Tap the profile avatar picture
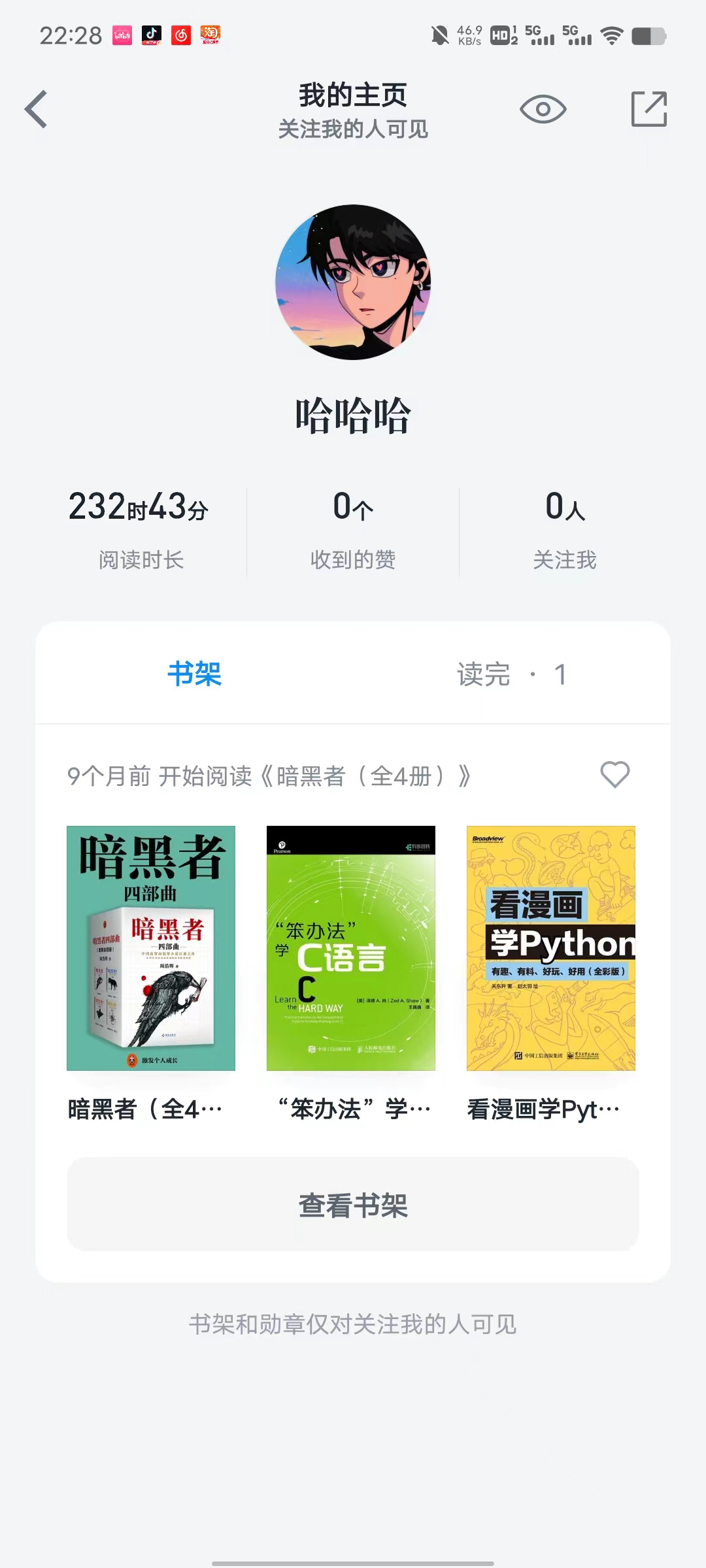Screen dimensions: 706x1568 tap(353, 282)
